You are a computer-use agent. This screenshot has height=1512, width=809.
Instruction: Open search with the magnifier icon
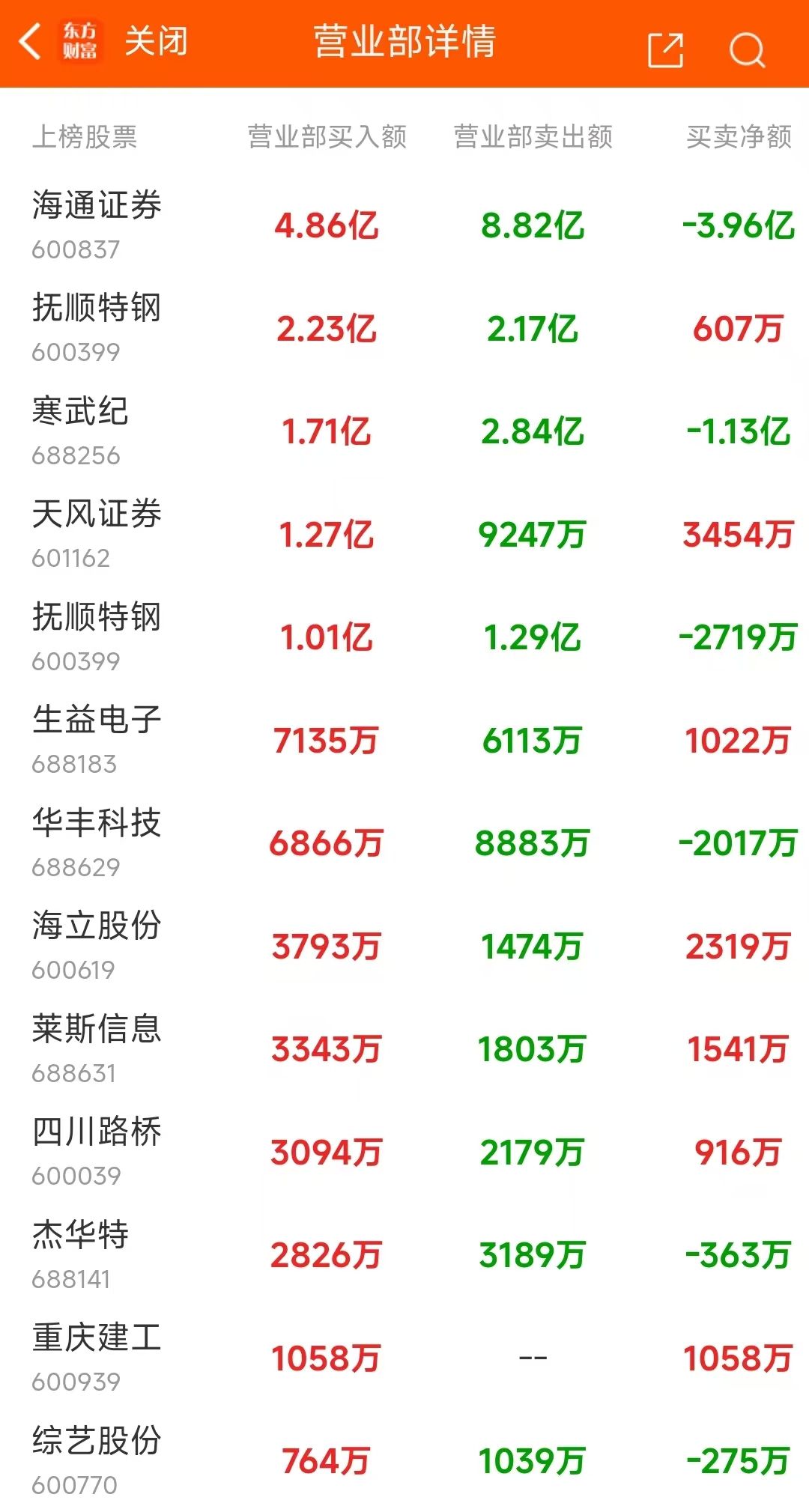click(x=747, y=50)
